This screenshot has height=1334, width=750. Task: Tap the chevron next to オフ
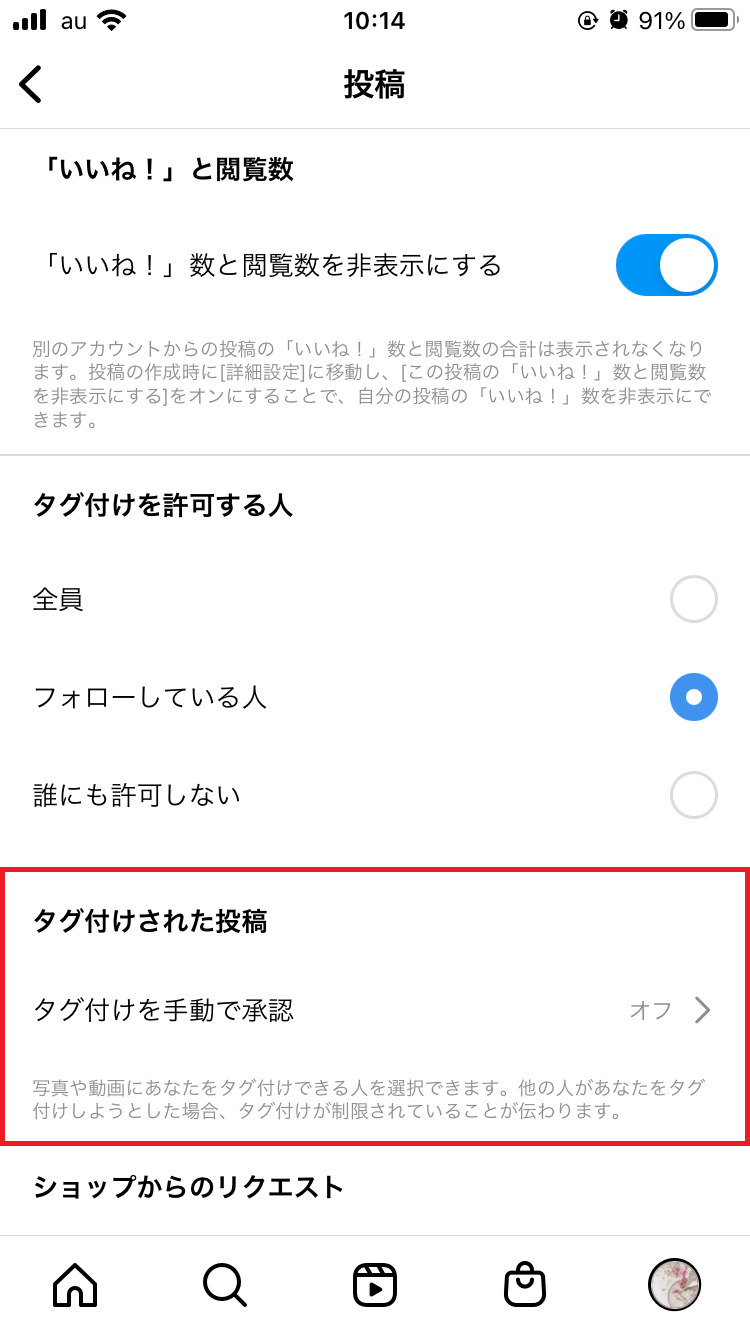tap(706, 1011)
